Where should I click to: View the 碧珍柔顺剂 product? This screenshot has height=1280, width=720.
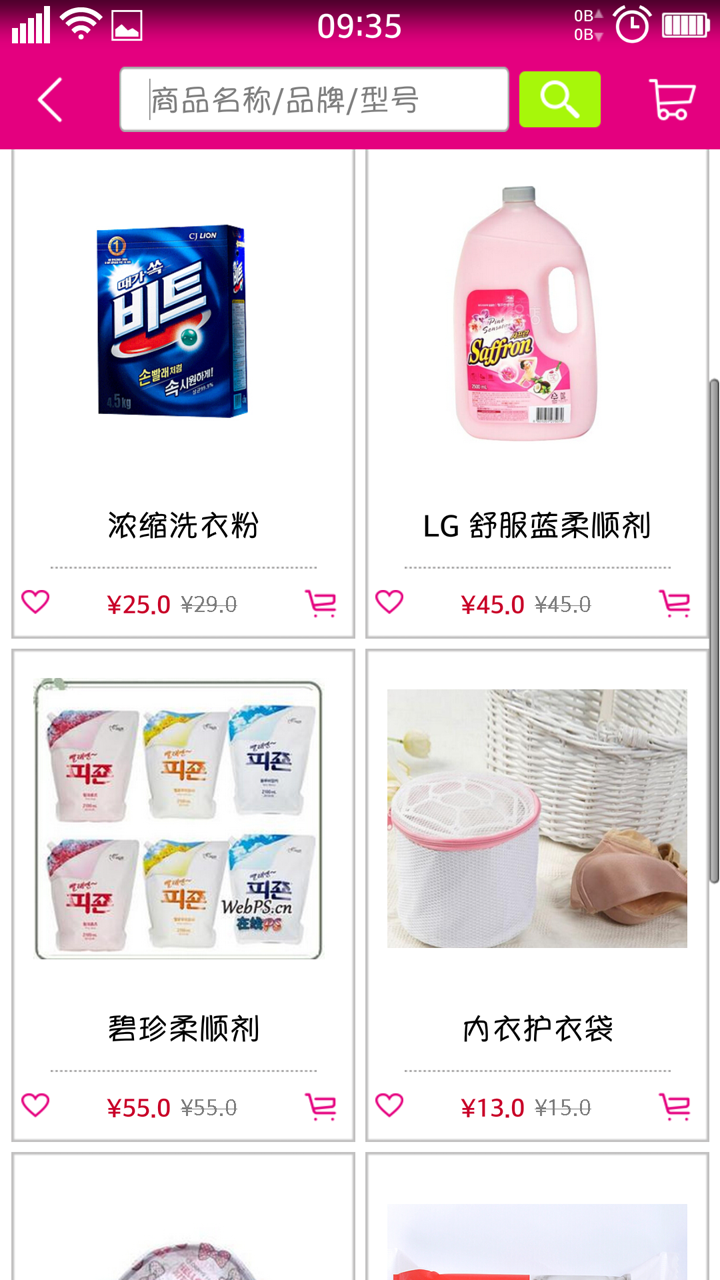click(x=183, y=820)
